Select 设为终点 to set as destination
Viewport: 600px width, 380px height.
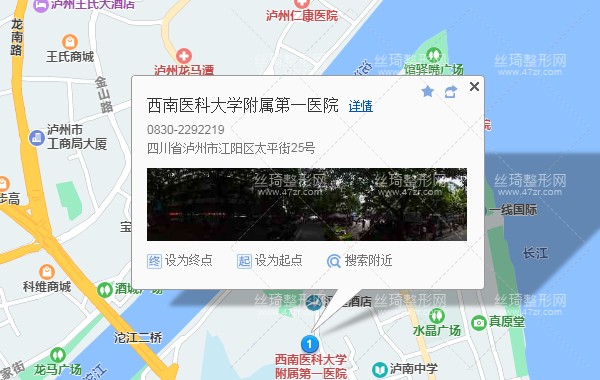coord(179,261)
